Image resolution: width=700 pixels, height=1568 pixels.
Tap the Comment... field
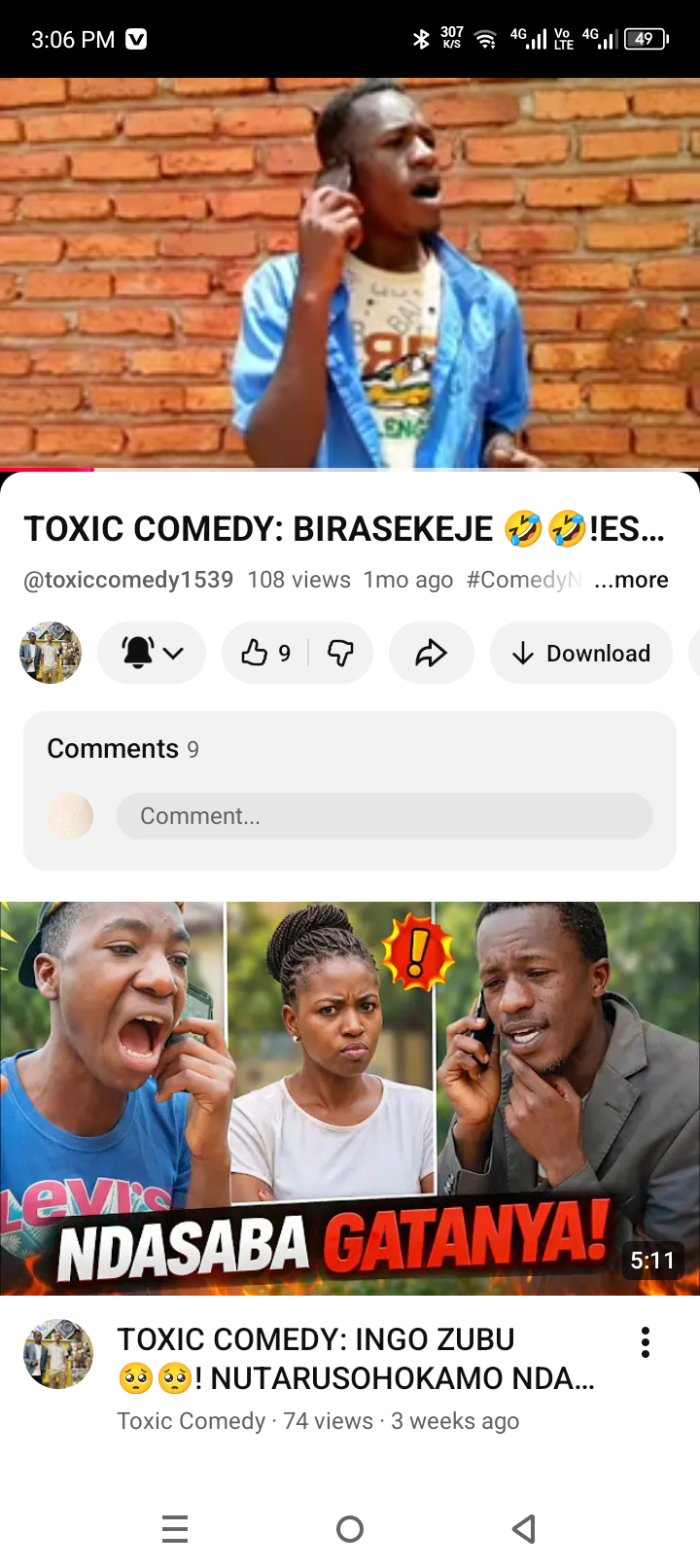[384, 816]
